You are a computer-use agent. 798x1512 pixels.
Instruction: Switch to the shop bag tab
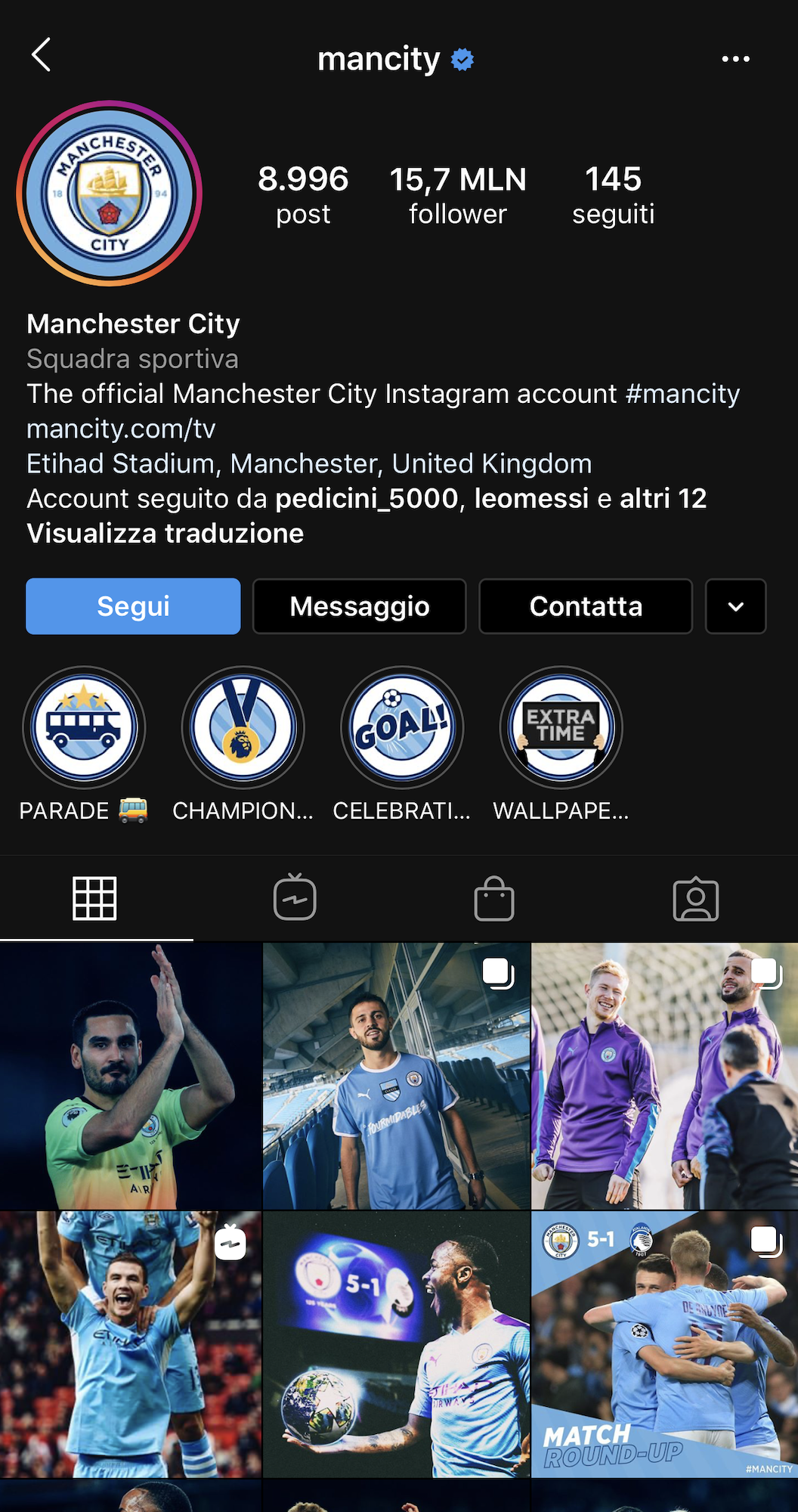[x=494, y=898]
